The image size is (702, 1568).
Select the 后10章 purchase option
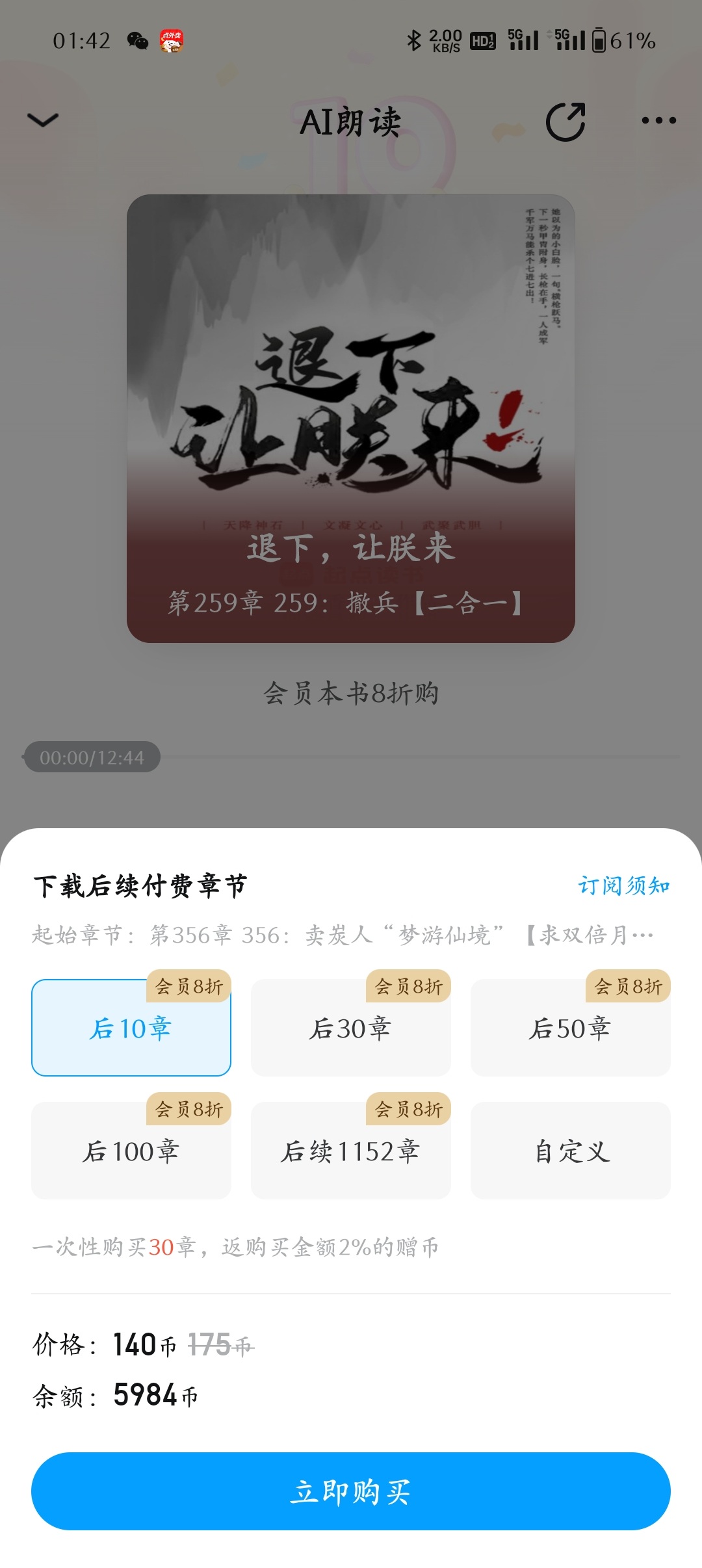click(131, 1028)
